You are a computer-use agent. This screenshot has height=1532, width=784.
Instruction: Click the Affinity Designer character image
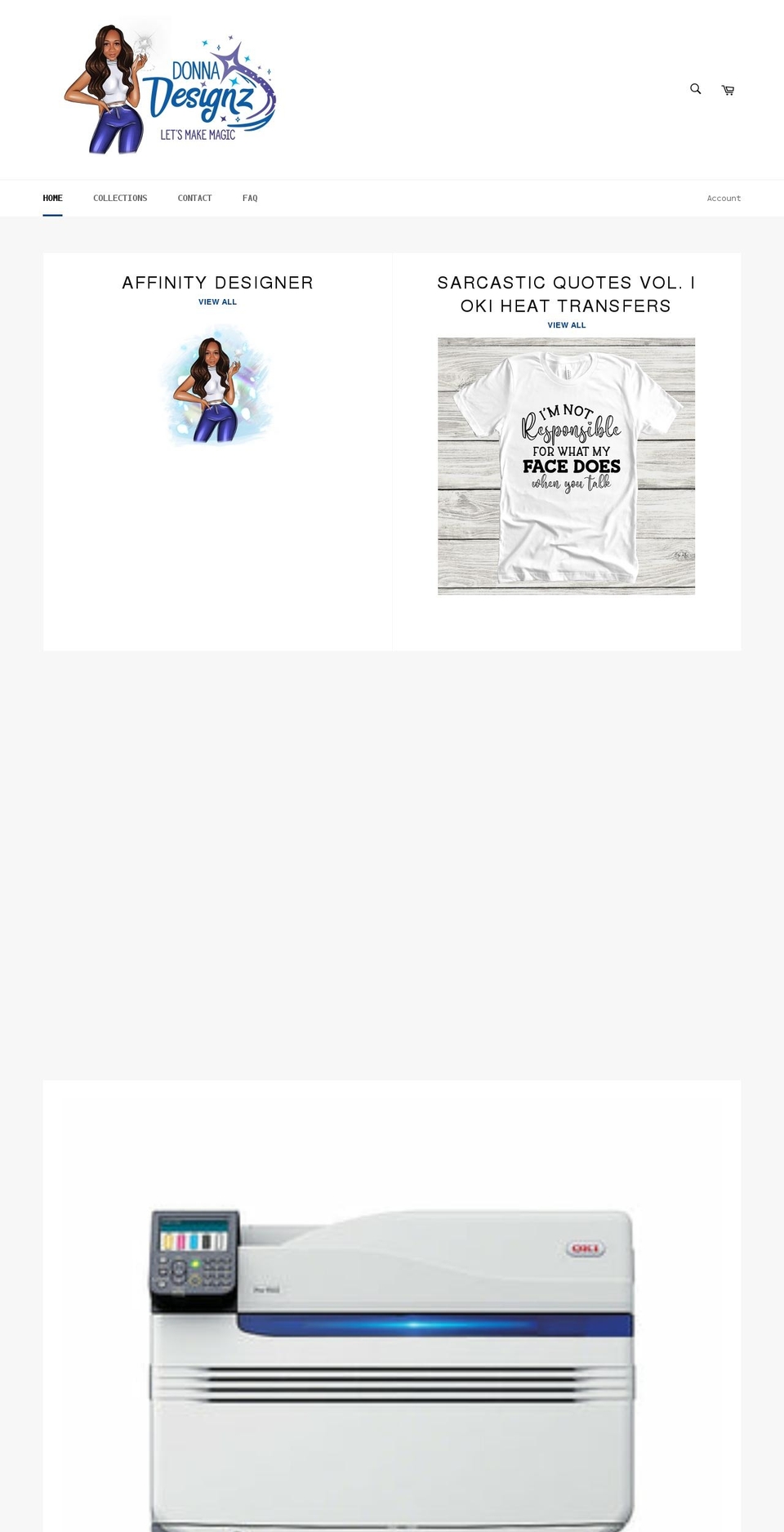(217, 386)
